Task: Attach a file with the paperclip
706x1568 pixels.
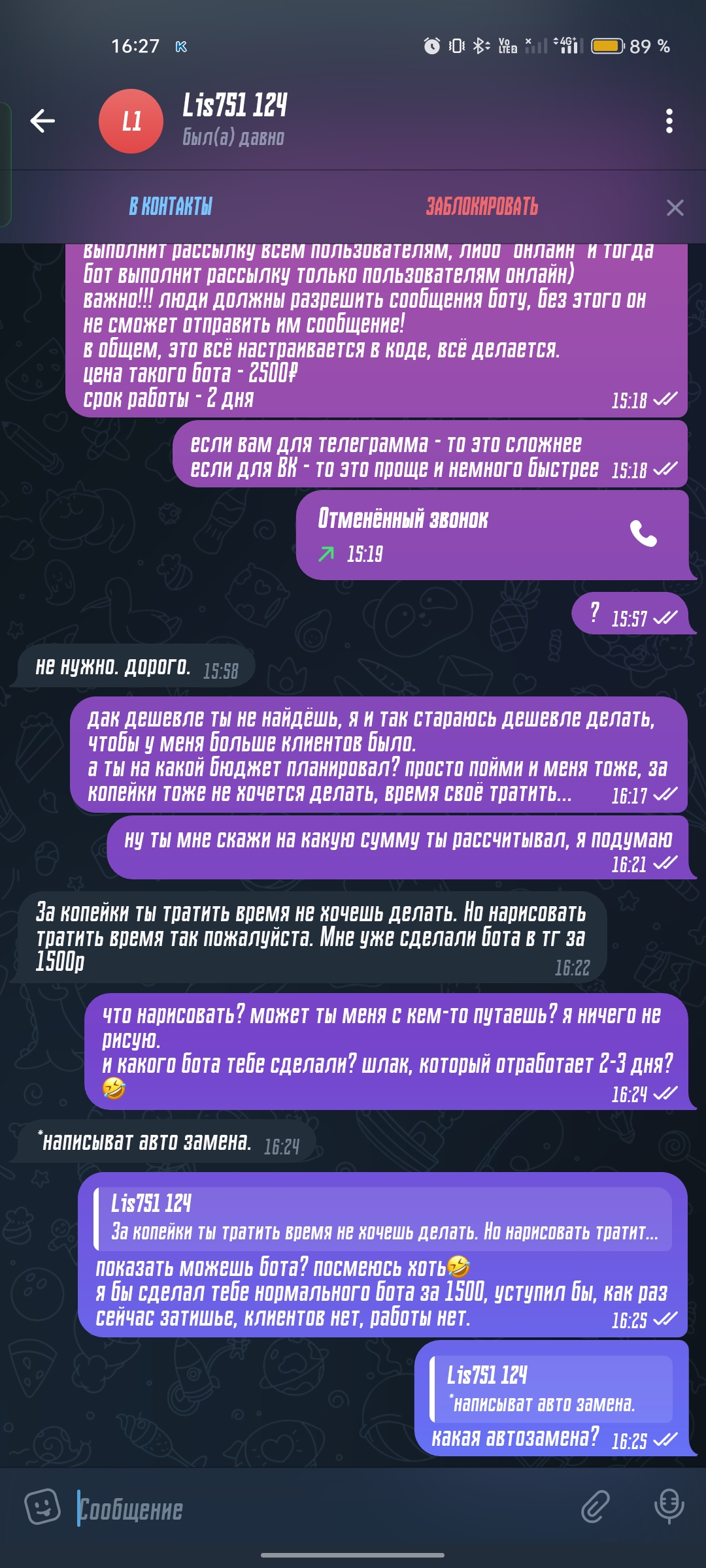Action: coord(595,1507)
